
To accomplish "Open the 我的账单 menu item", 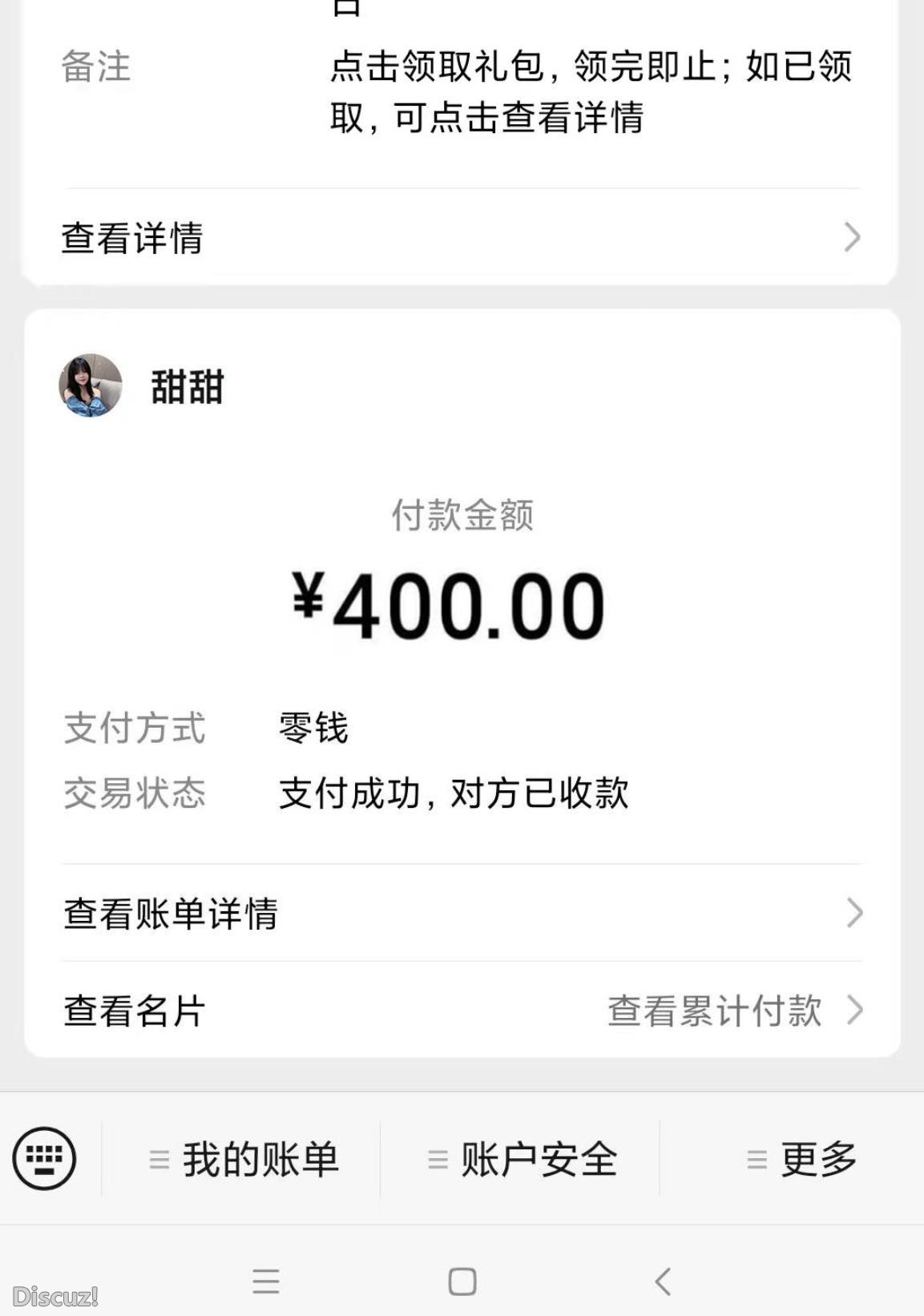I will 260,1157.
